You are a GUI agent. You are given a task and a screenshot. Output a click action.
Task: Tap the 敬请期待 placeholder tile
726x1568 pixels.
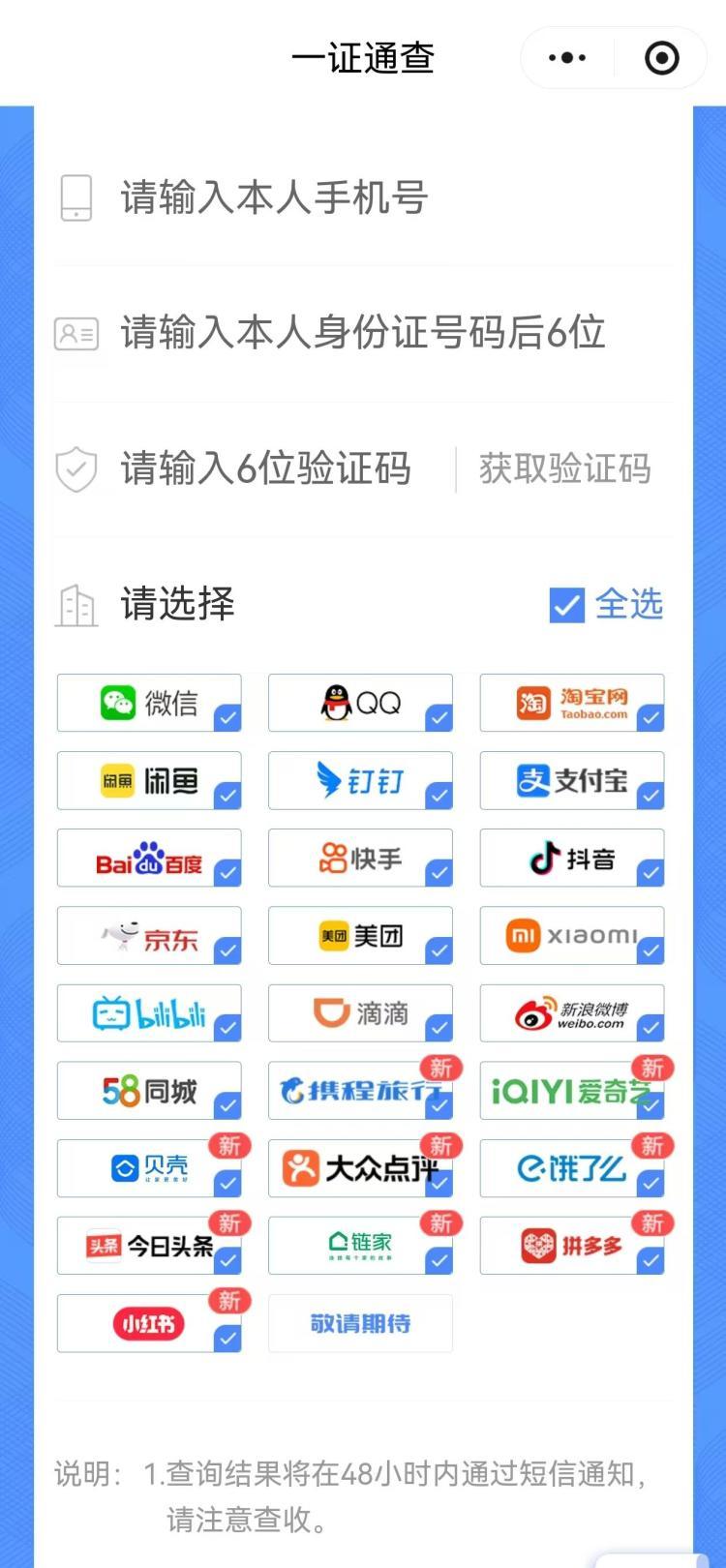360,1323
